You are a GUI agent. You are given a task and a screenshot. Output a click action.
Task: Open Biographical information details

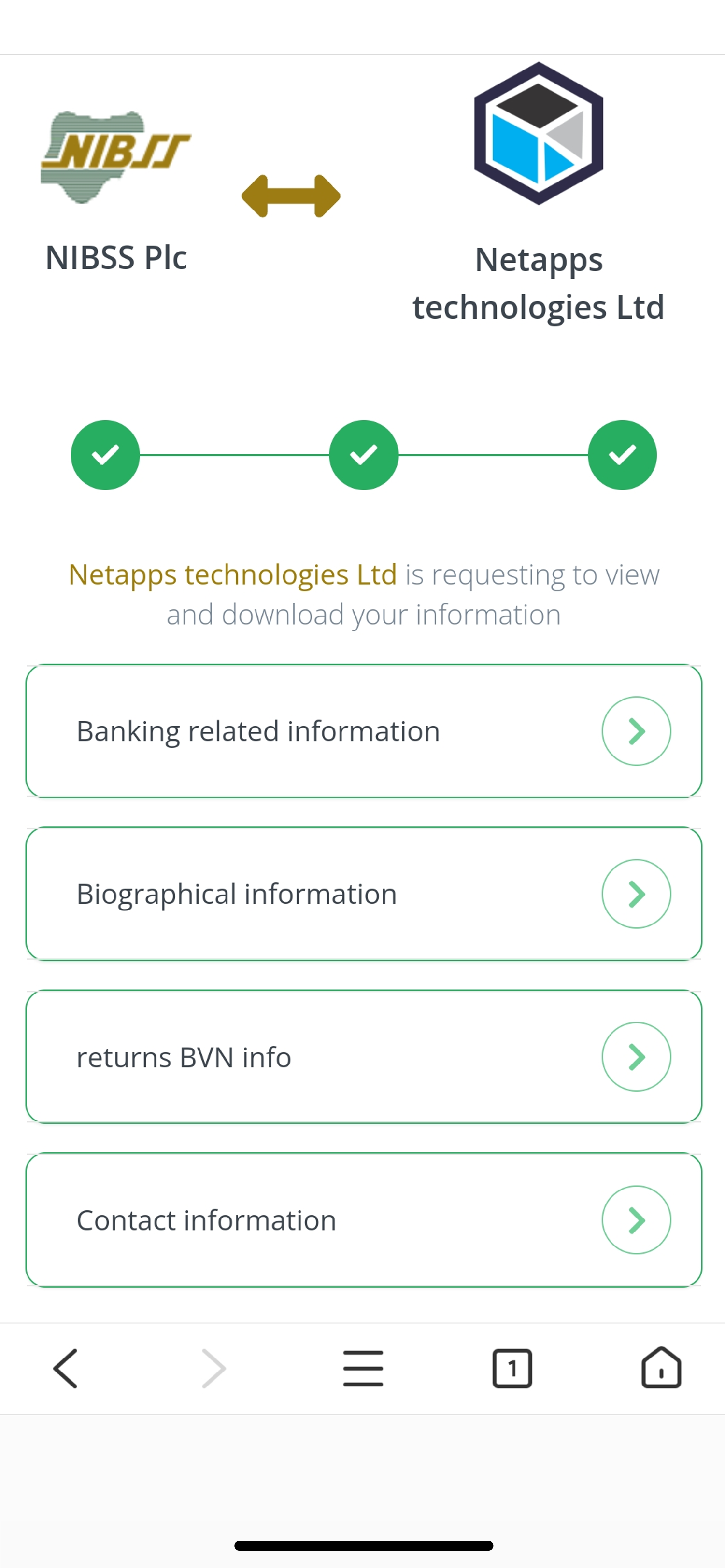coord(636,894)
